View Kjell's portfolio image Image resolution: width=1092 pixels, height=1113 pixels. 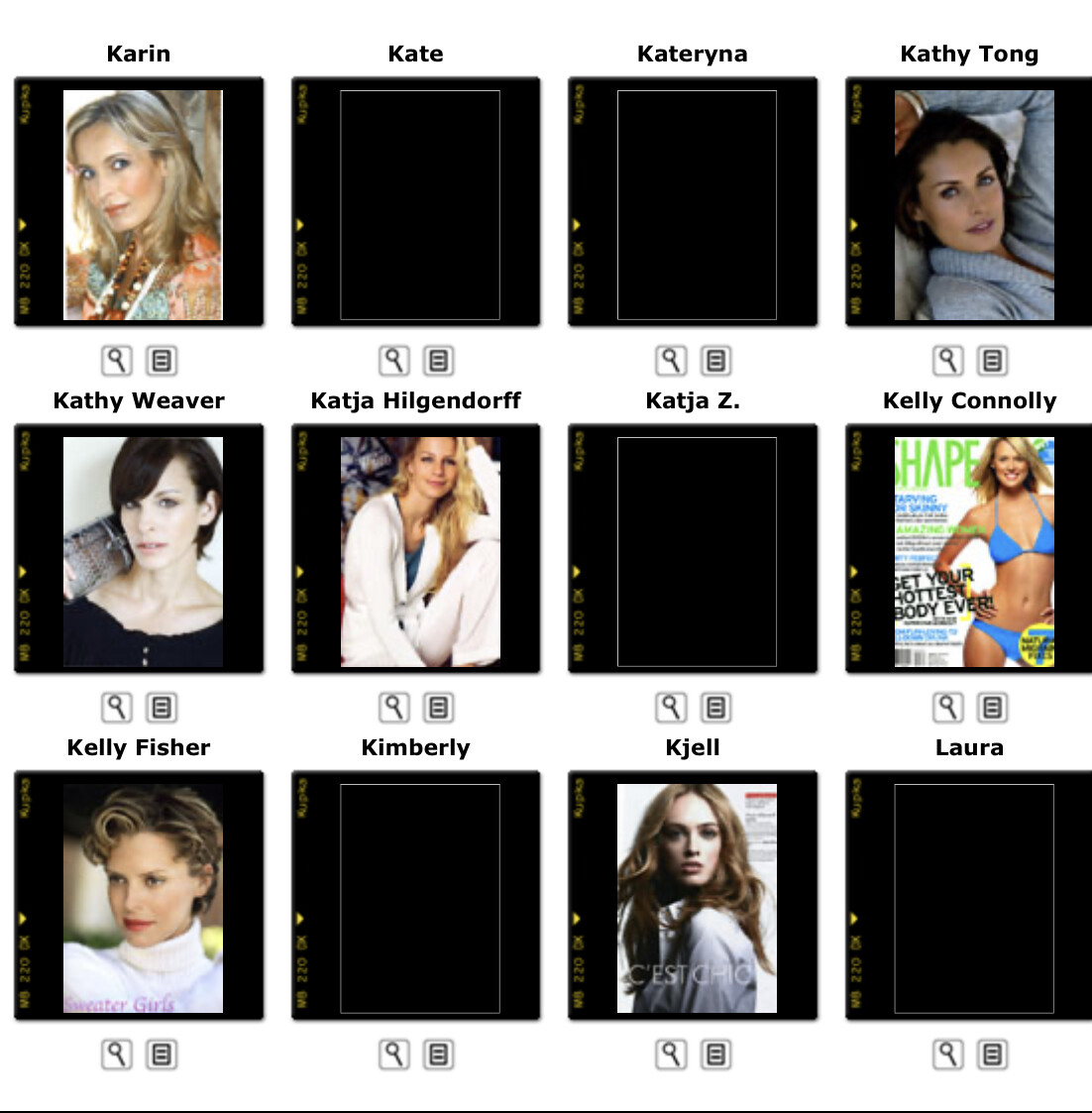(x=697, y=899)
